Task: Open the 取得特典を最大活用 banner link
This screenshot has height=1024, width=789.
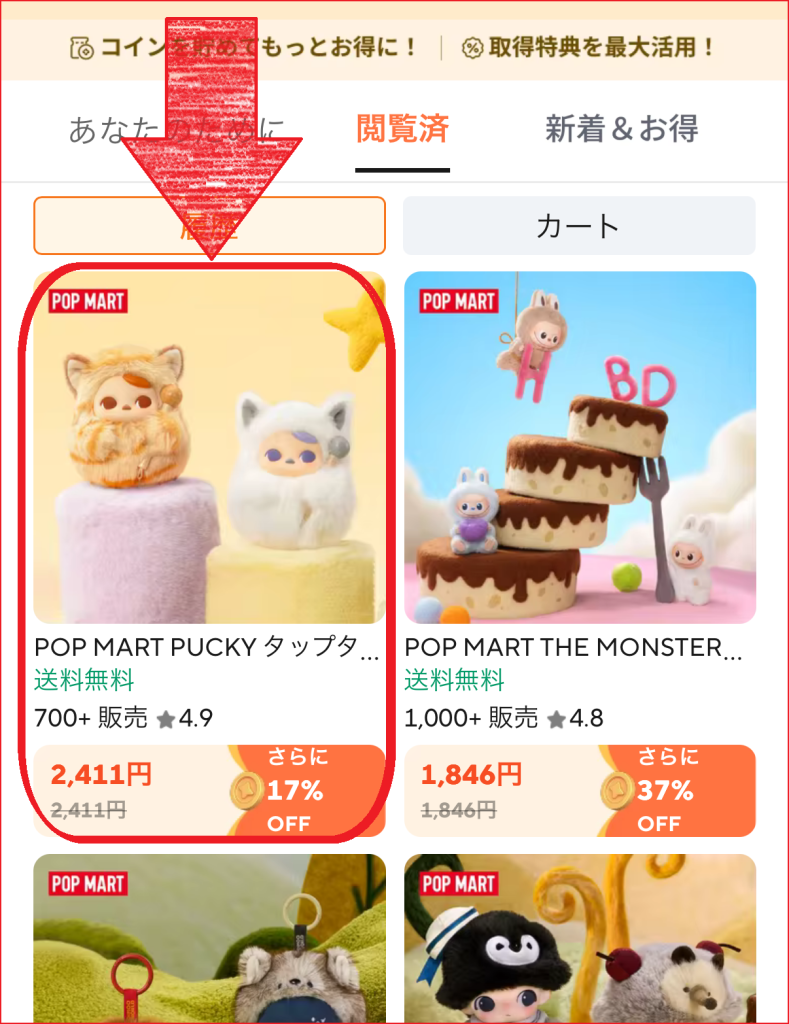Action: [x=589, y=47]
